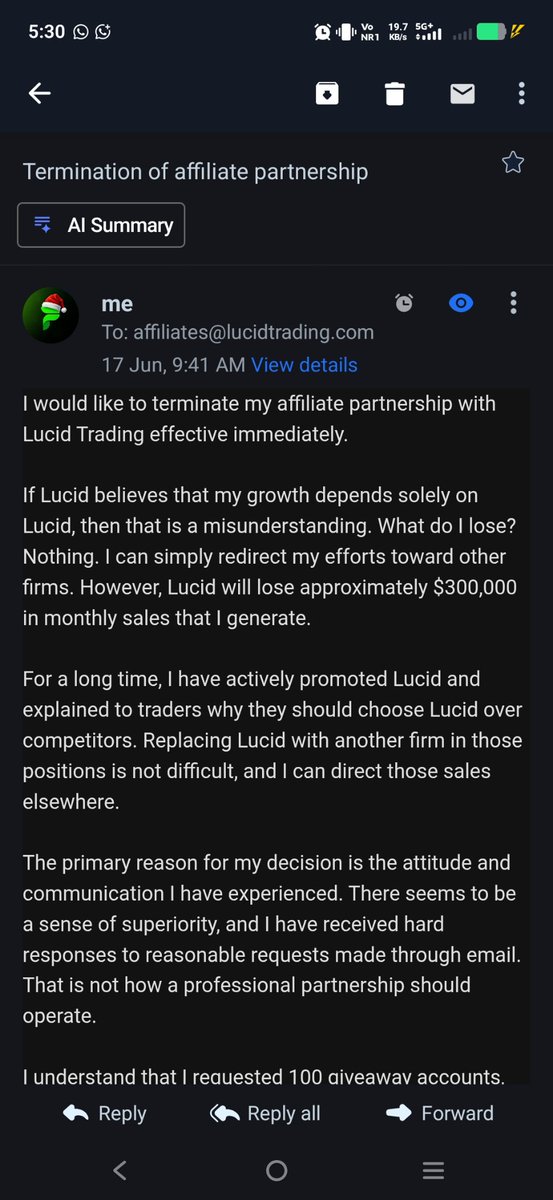553x1200 pixels.
Task: Star the Termination of affiliate partnership email
Action: tap(513, 163)
